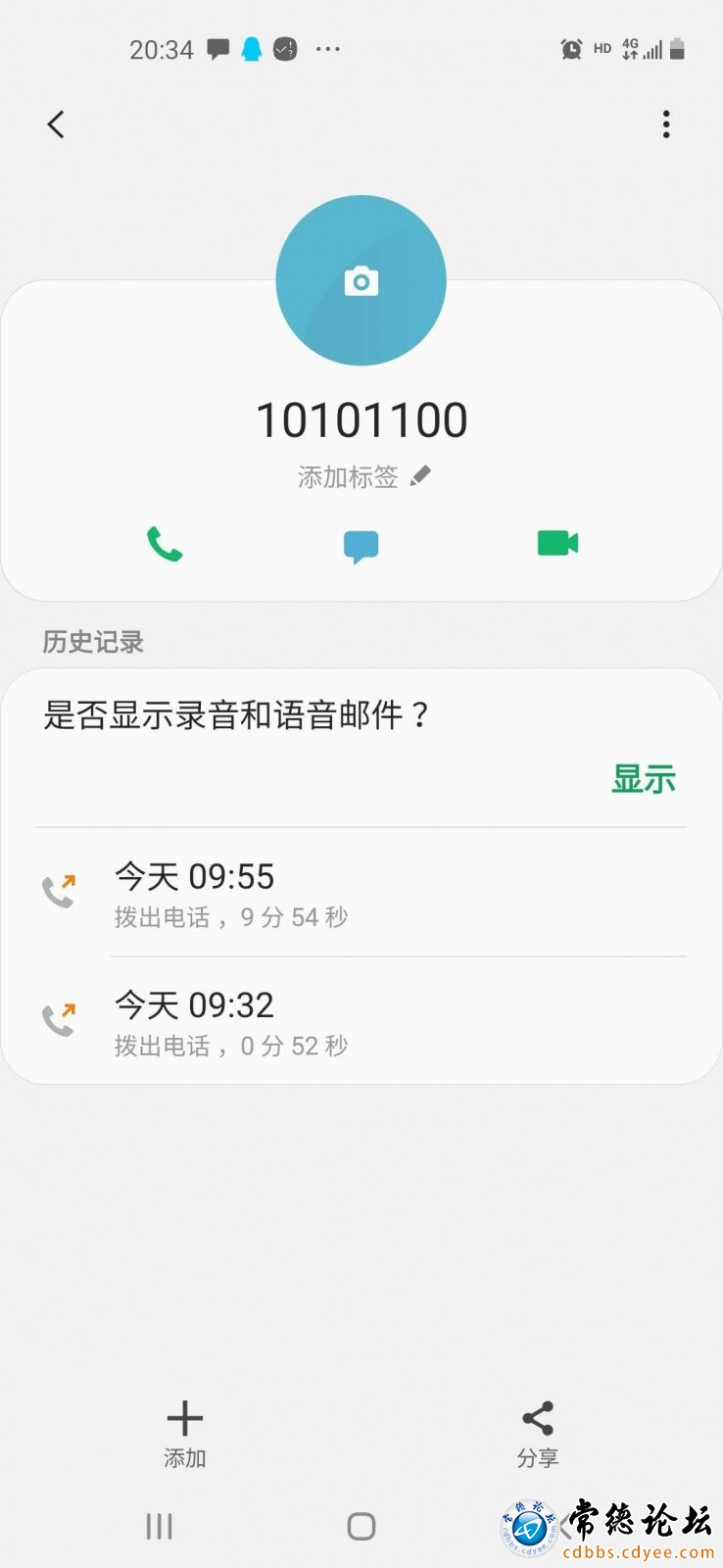Screen dimensions: 723x1568
Task: Start a video call with camera icon
Action: click(x=558, y=543)
